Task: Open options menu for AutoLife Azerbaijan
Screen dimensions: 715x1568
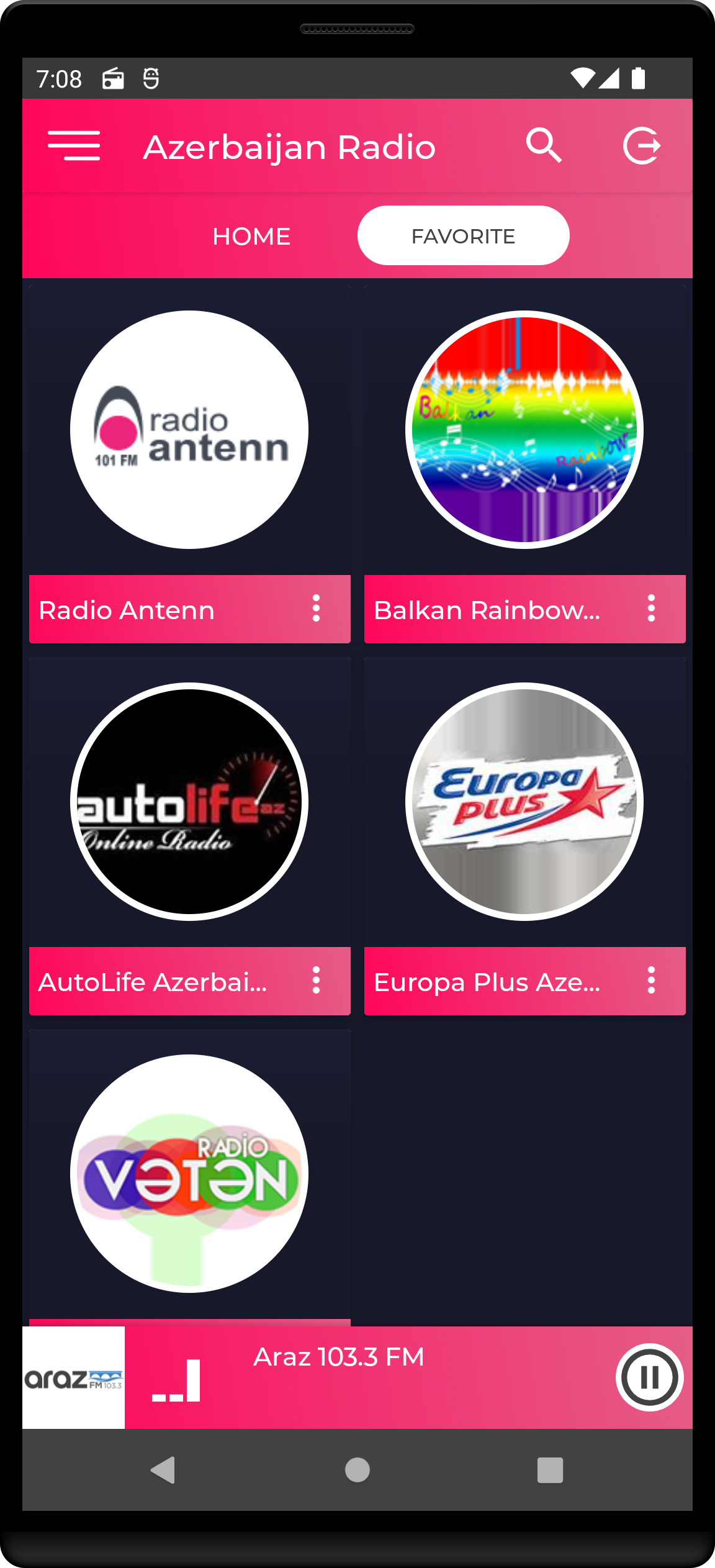Action: click(317, 981)
